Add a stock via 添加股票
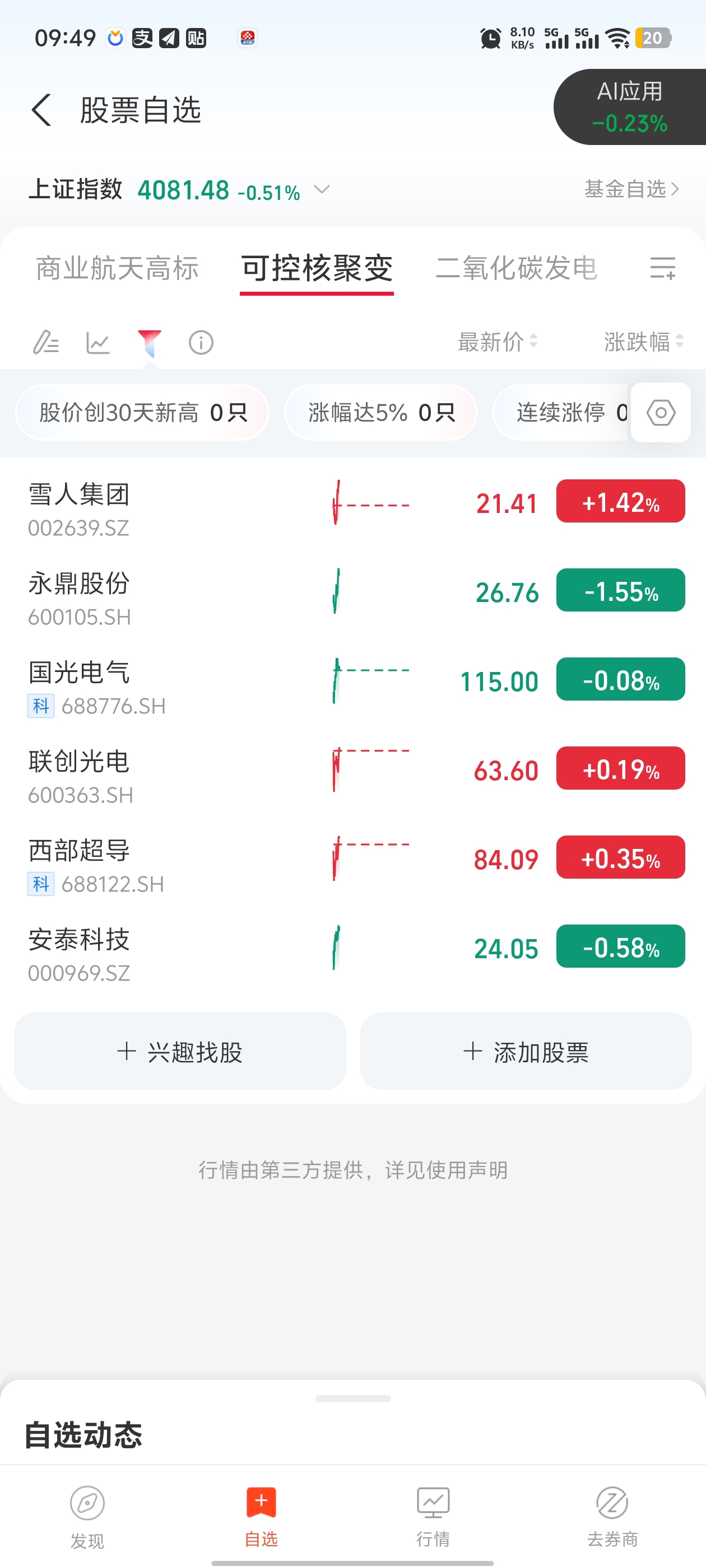This screenshot has width=706, height=1568. click(526, 1051)
